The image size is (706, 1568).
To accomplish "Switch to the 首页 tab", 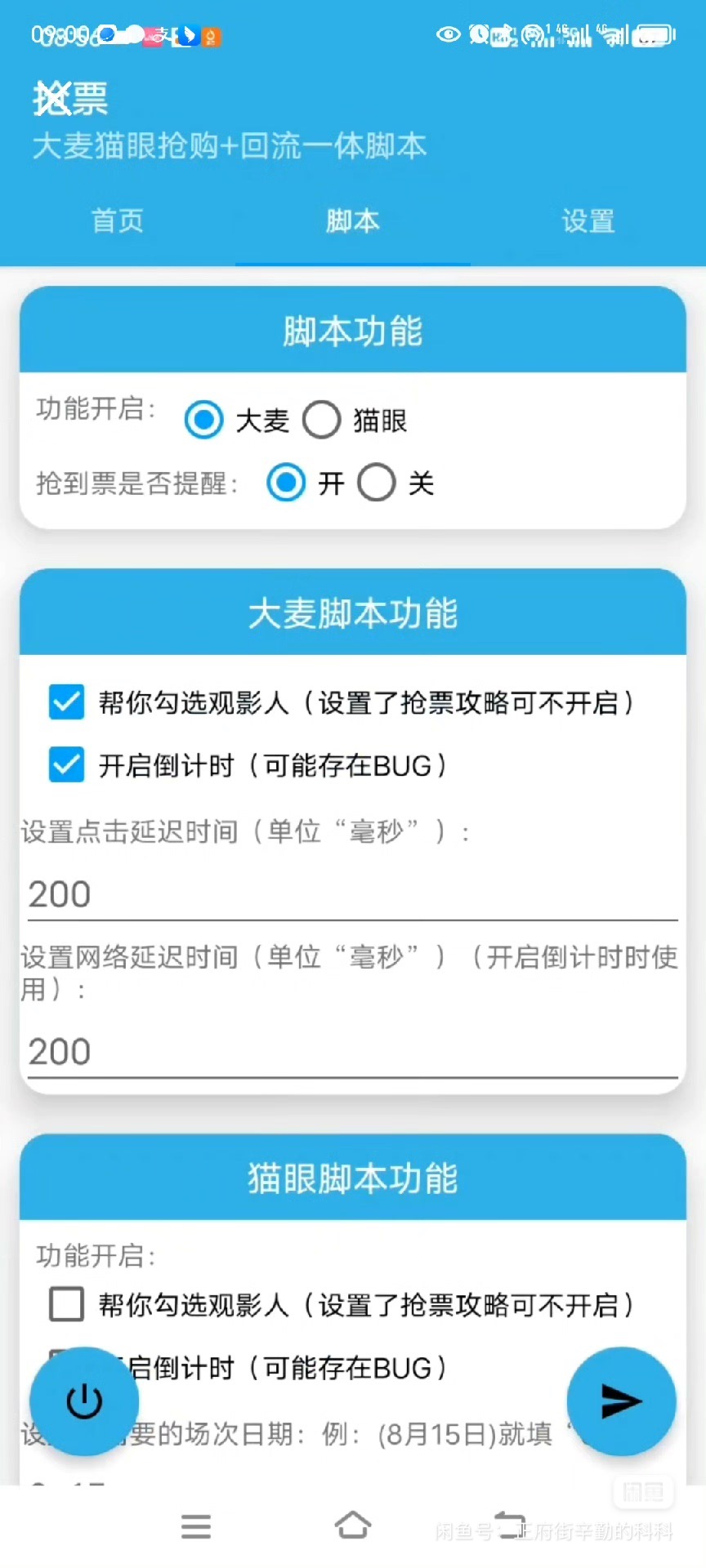I will 118,220.
